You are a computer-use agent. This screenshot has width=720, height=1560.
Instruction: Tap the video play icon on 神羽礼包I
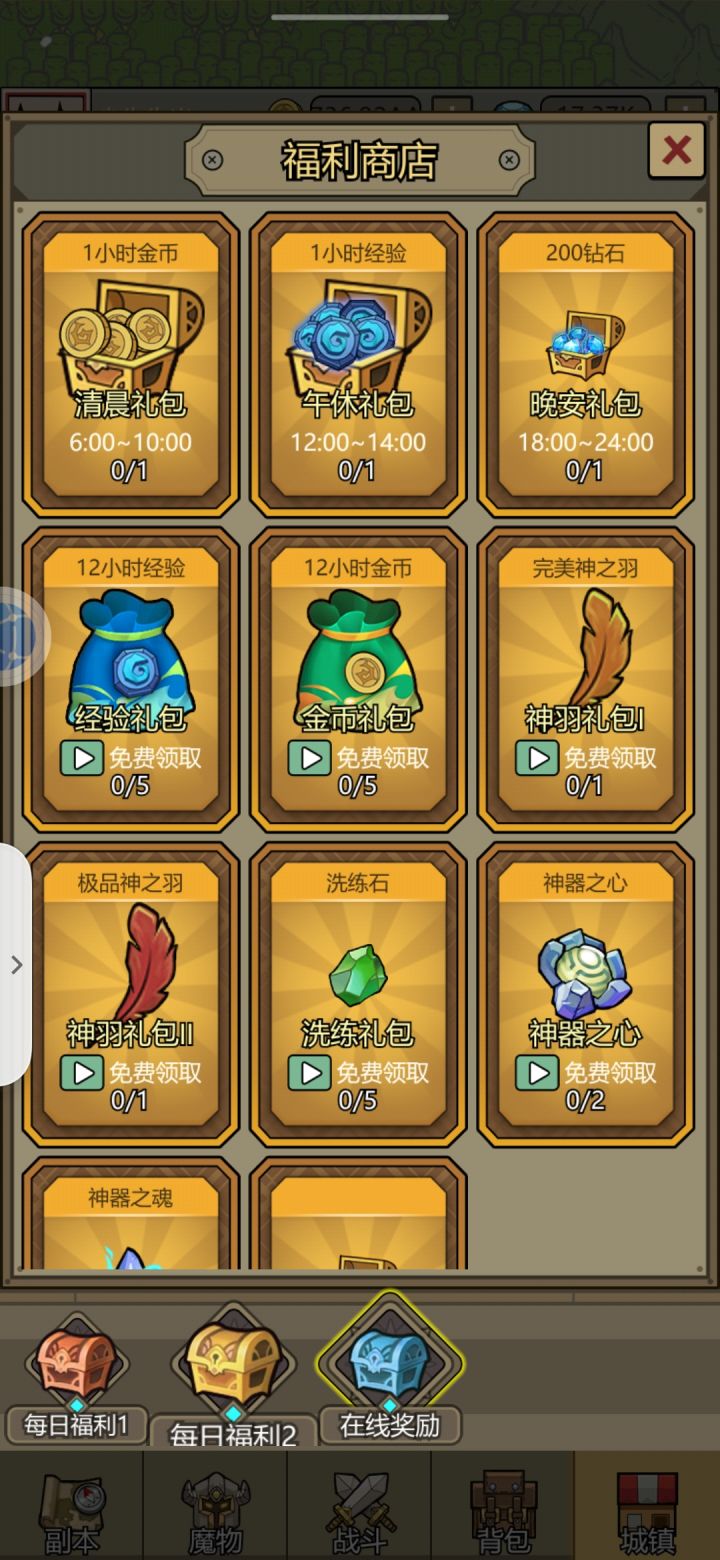(x=537, y=758)
